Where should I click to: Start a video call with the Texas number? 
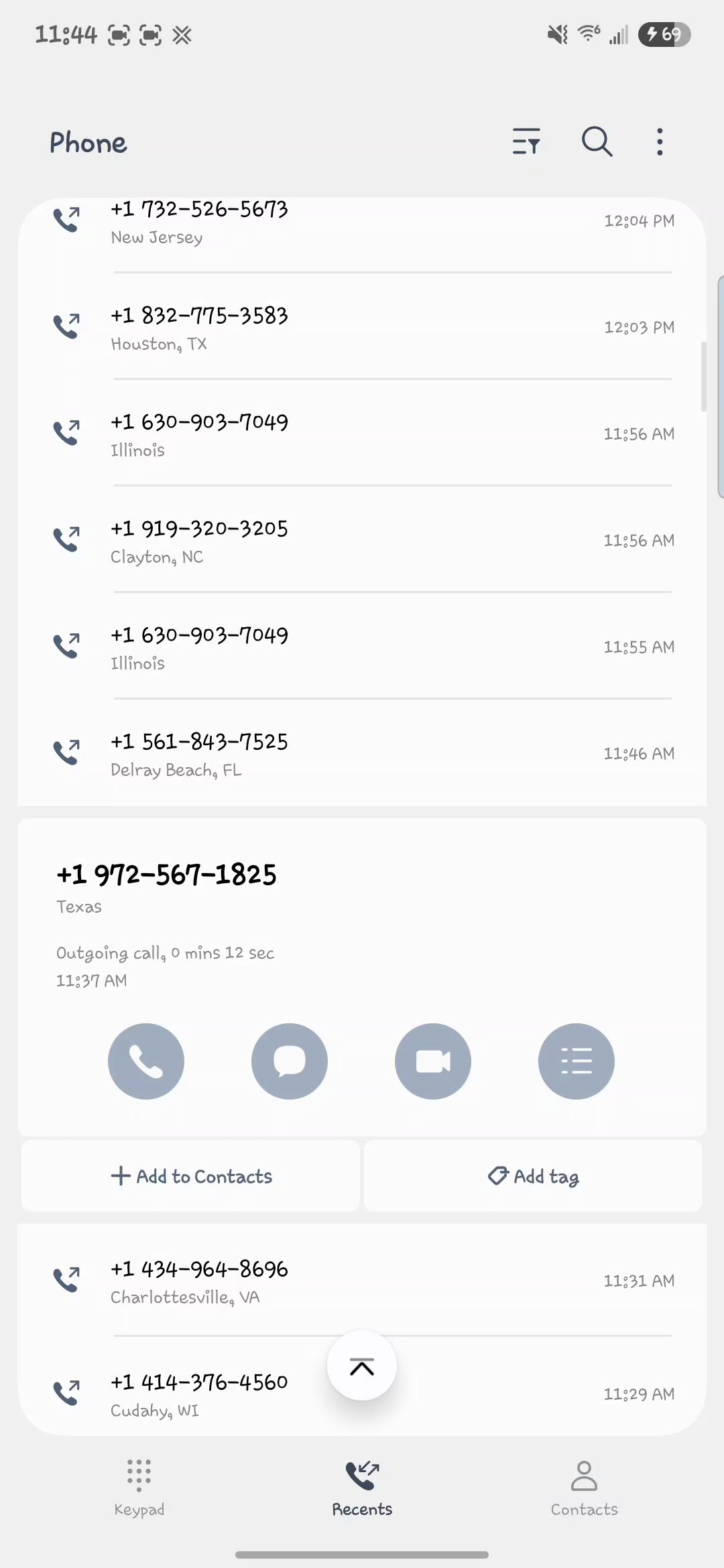point(433,1061)
